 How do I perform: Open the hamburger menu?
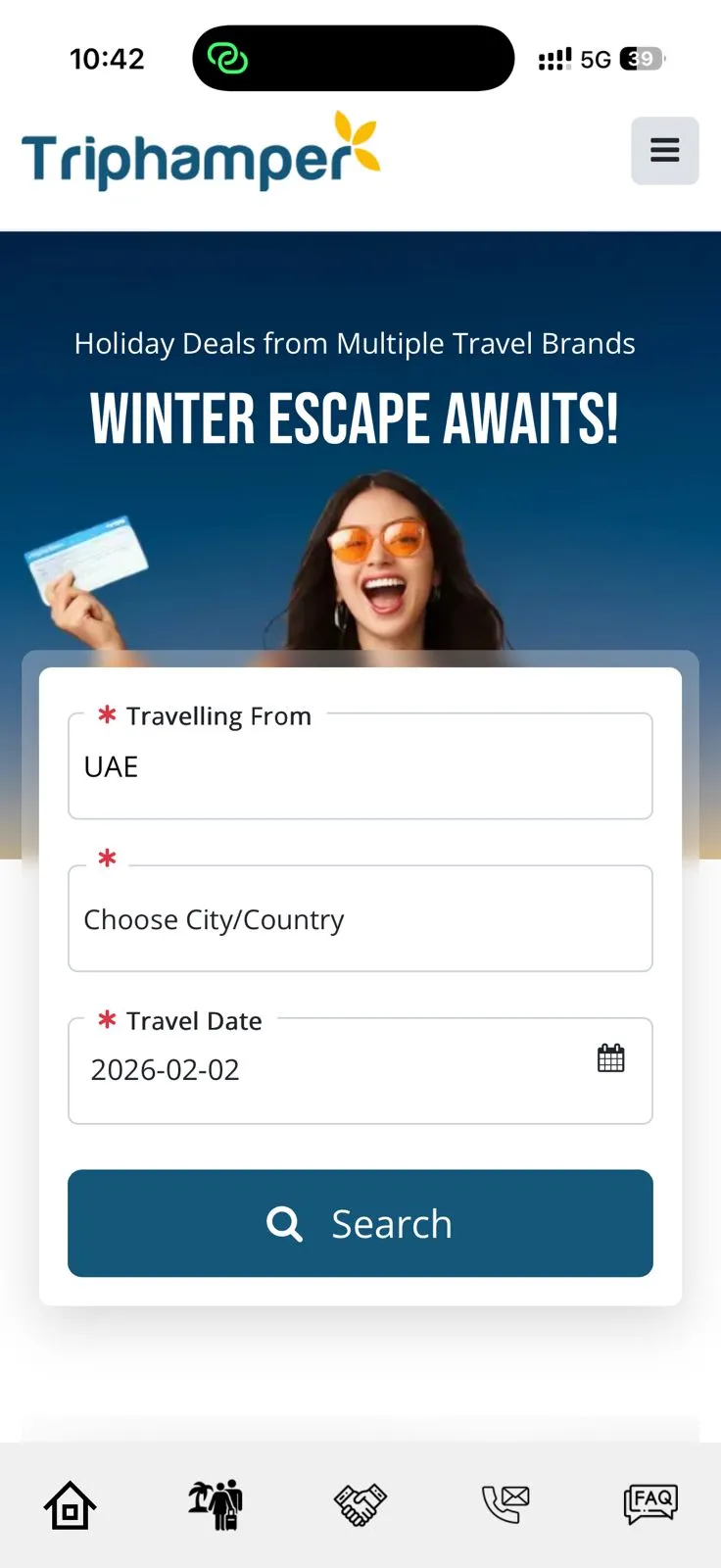(x=664, y=150)
